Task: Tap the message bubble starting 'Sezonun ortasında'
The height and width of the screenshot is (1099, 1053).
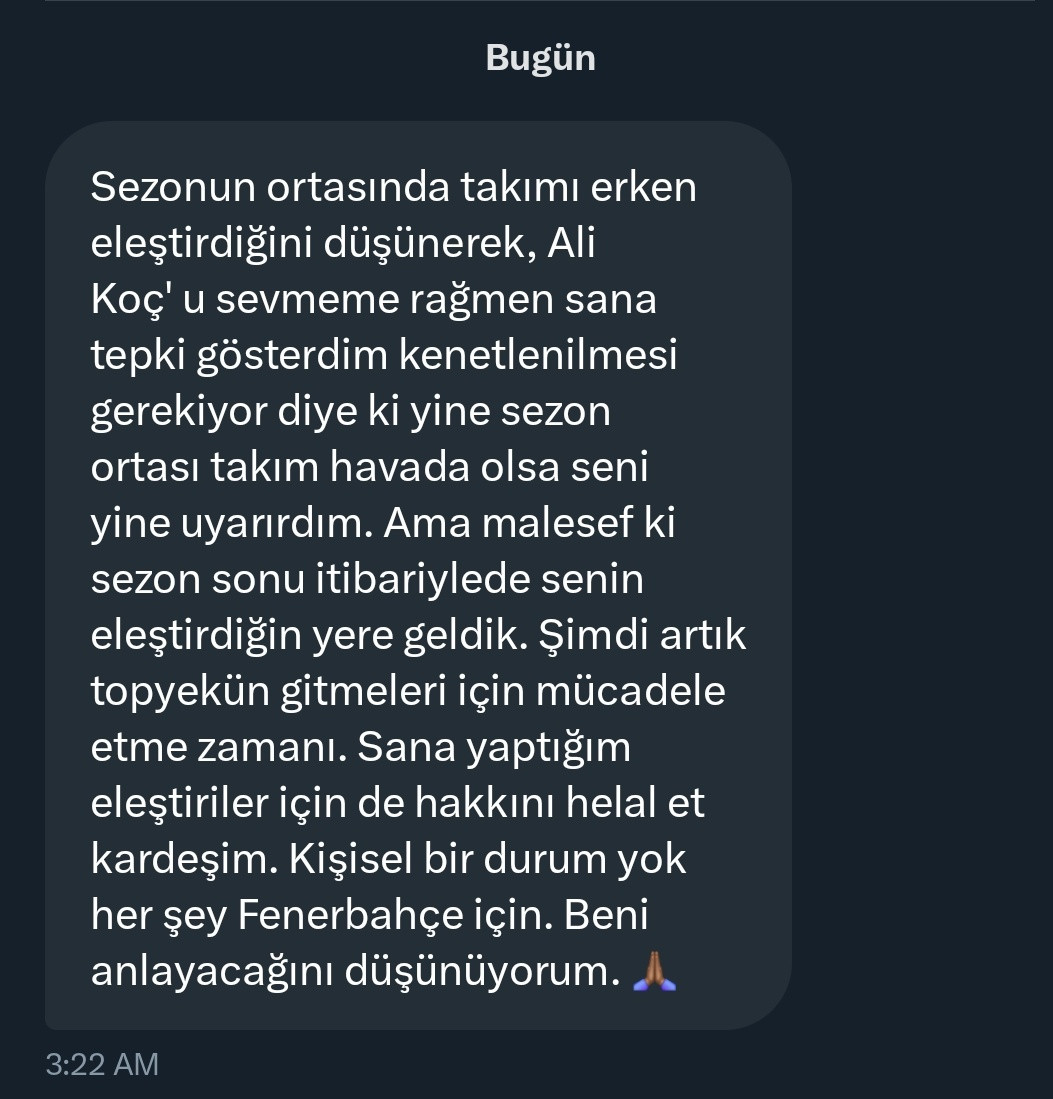Action: tap(418, 575)
